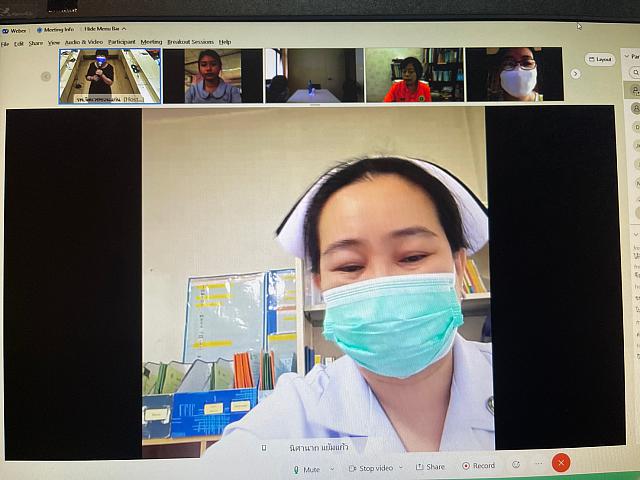Show previous participant thumbnails
The height and width of the screenshot is (480, 640).
tap(46, 76)
